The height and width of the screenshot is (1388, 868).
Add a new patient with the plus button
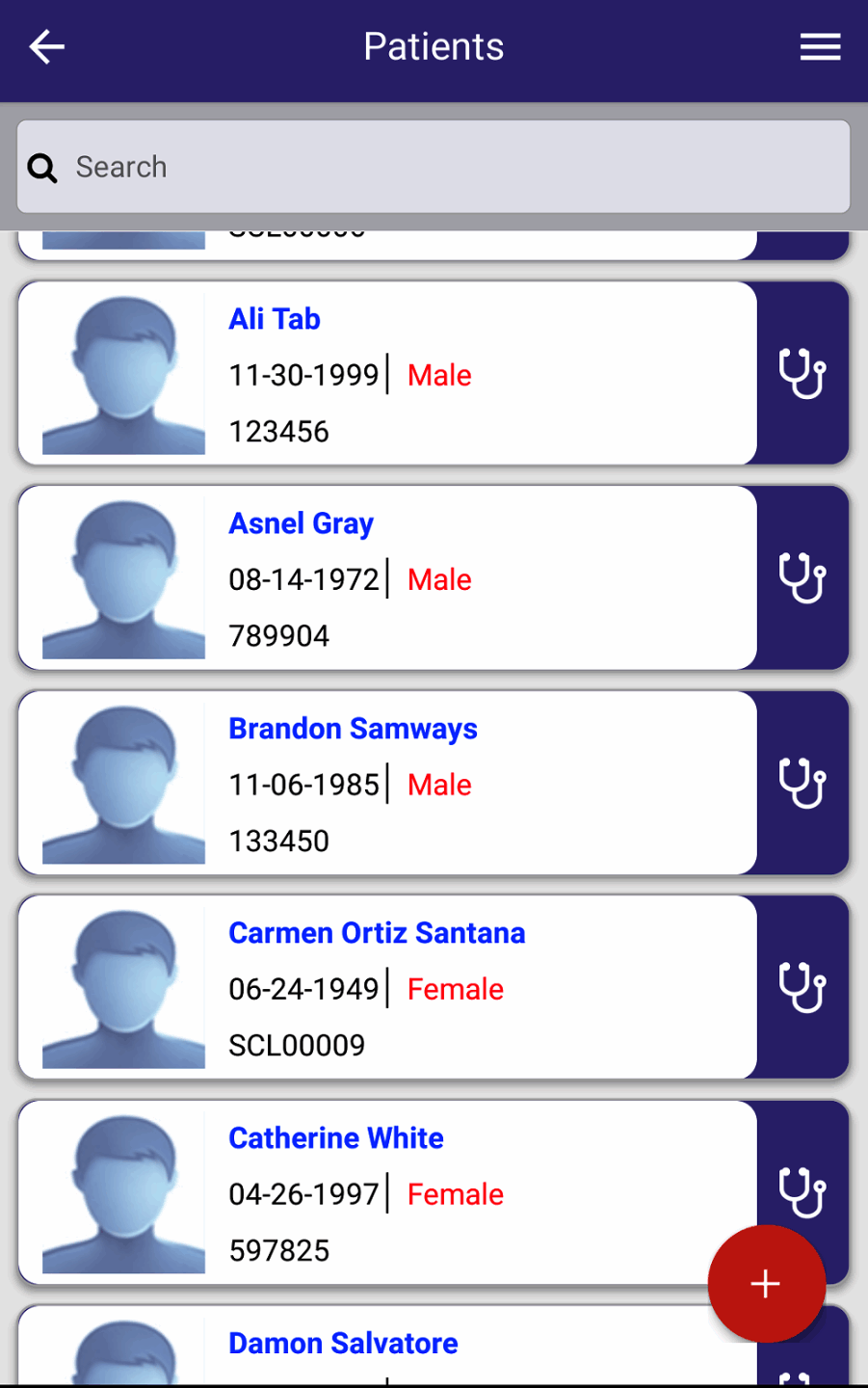point(766,1284)
